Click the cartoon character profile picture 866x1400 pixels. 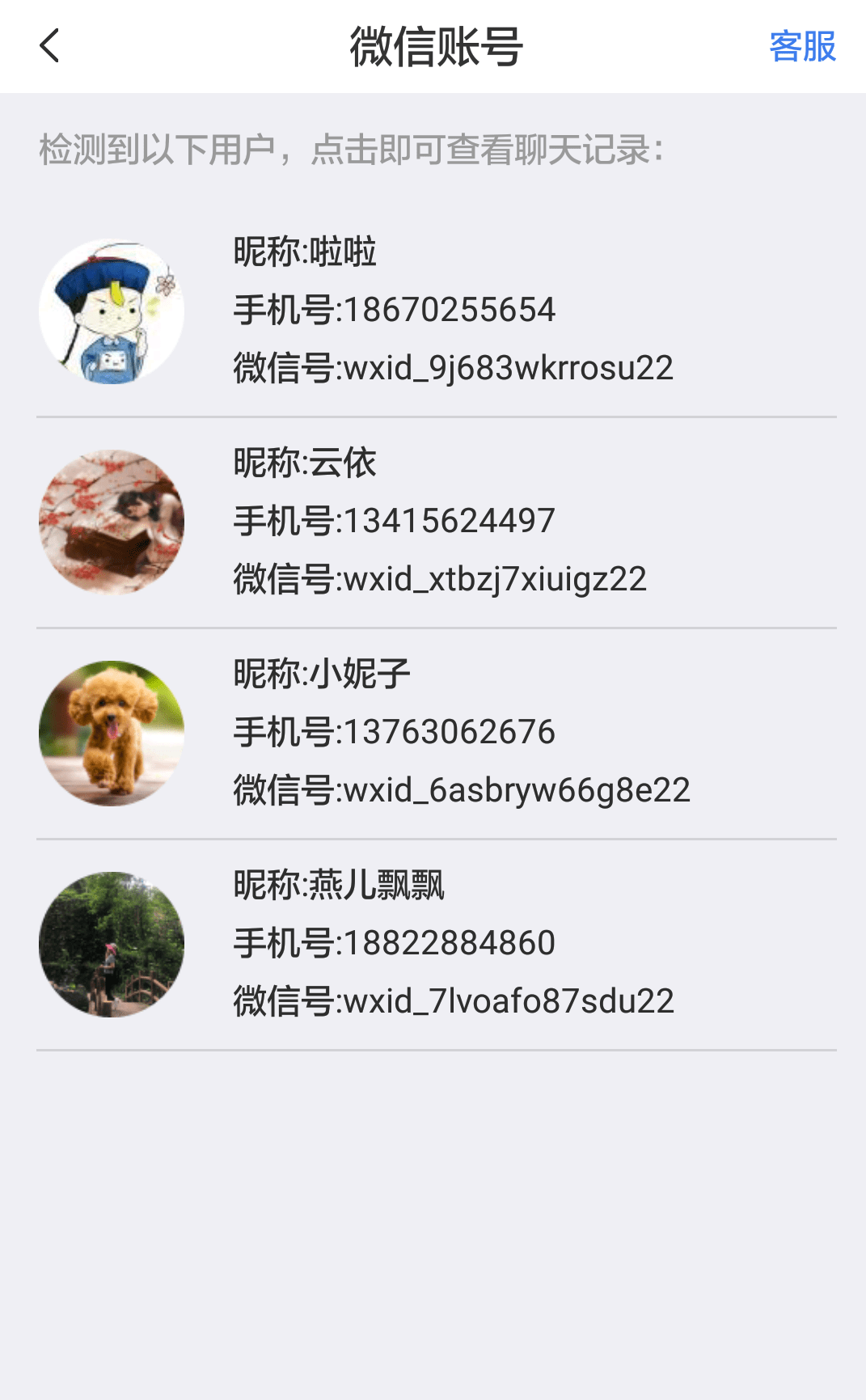pyautogui.click(x=112, y=311)
